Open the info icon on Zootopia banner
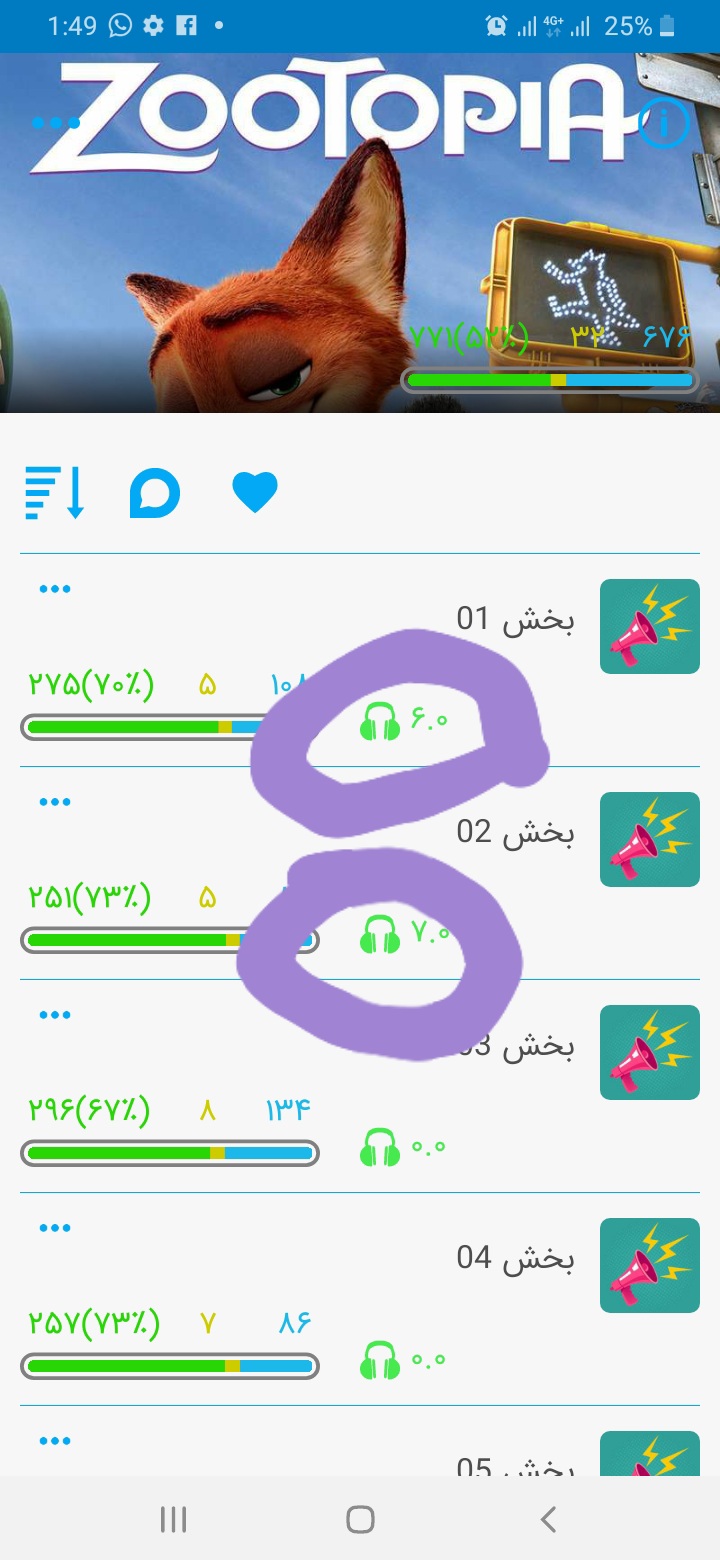This screenshot has height=1560, width=720. (x=664, y=124)
